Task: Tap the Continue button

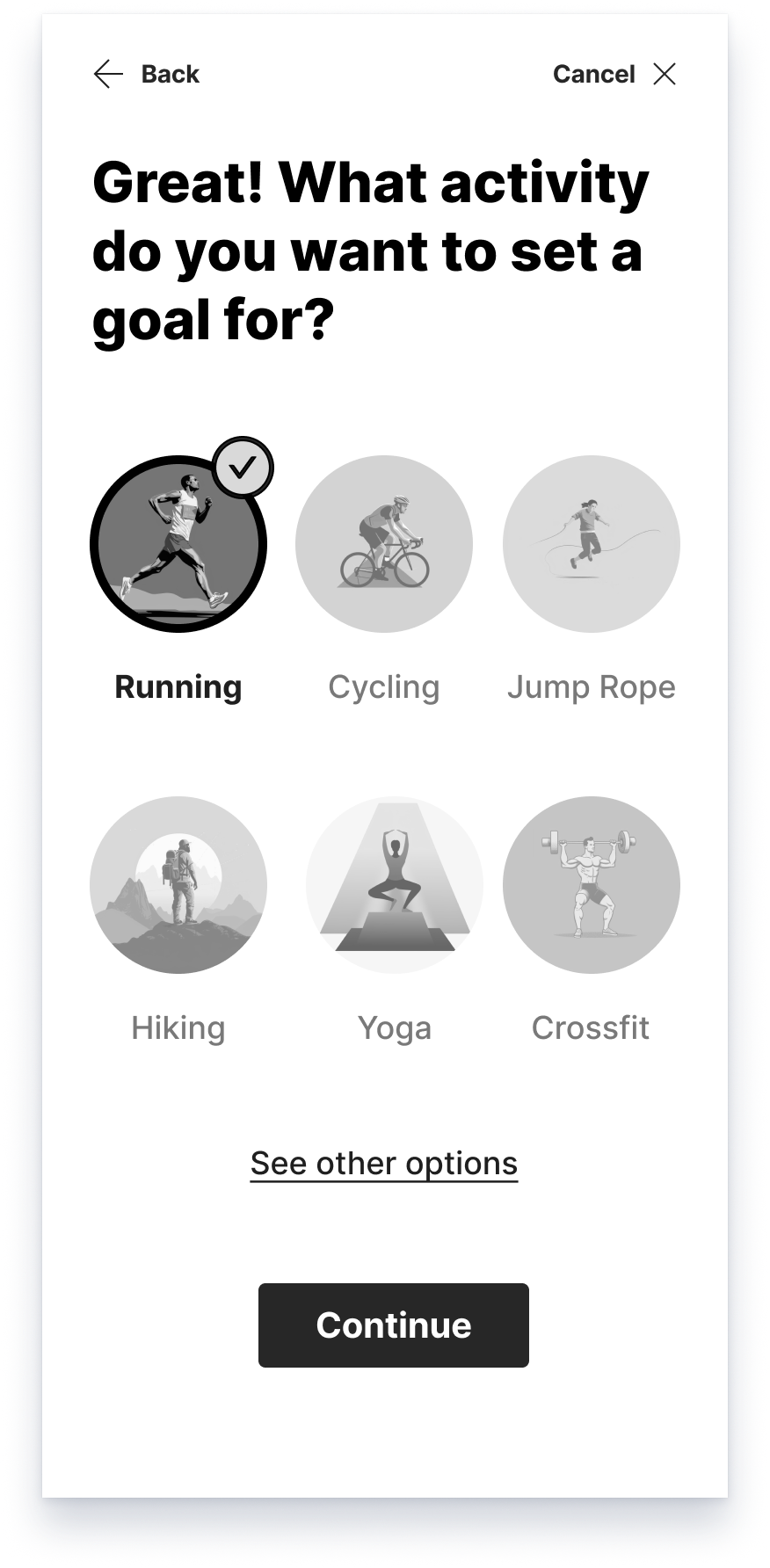Action: coord(394,1325)
